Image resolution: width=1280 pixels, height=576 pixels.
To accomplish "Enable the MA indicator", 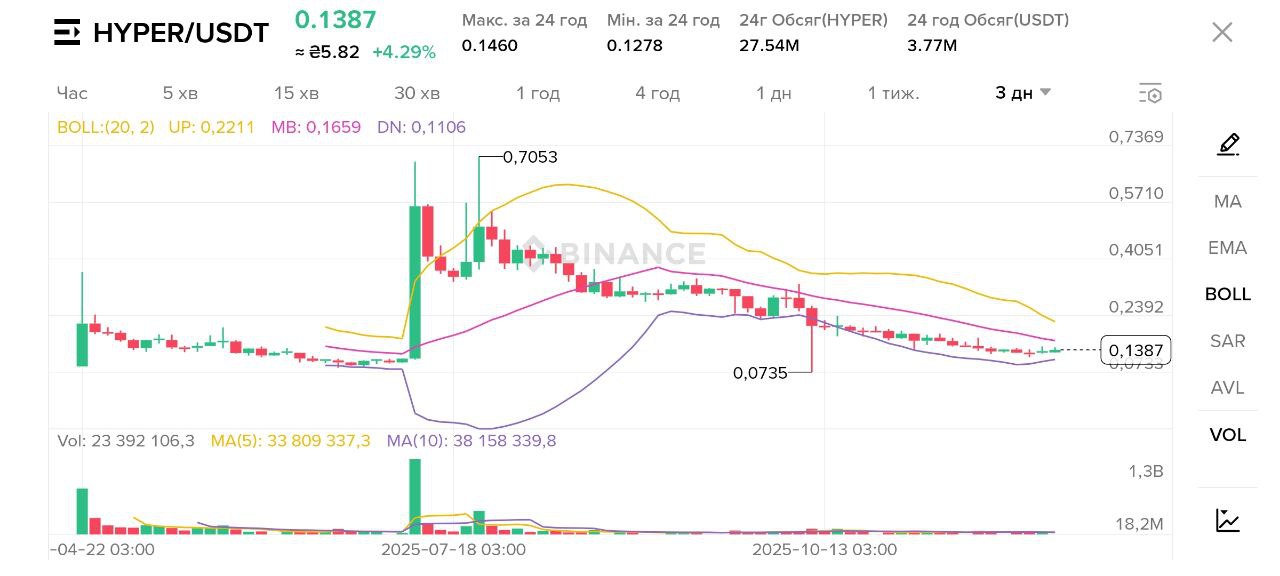I will [x=1228, y=201].
